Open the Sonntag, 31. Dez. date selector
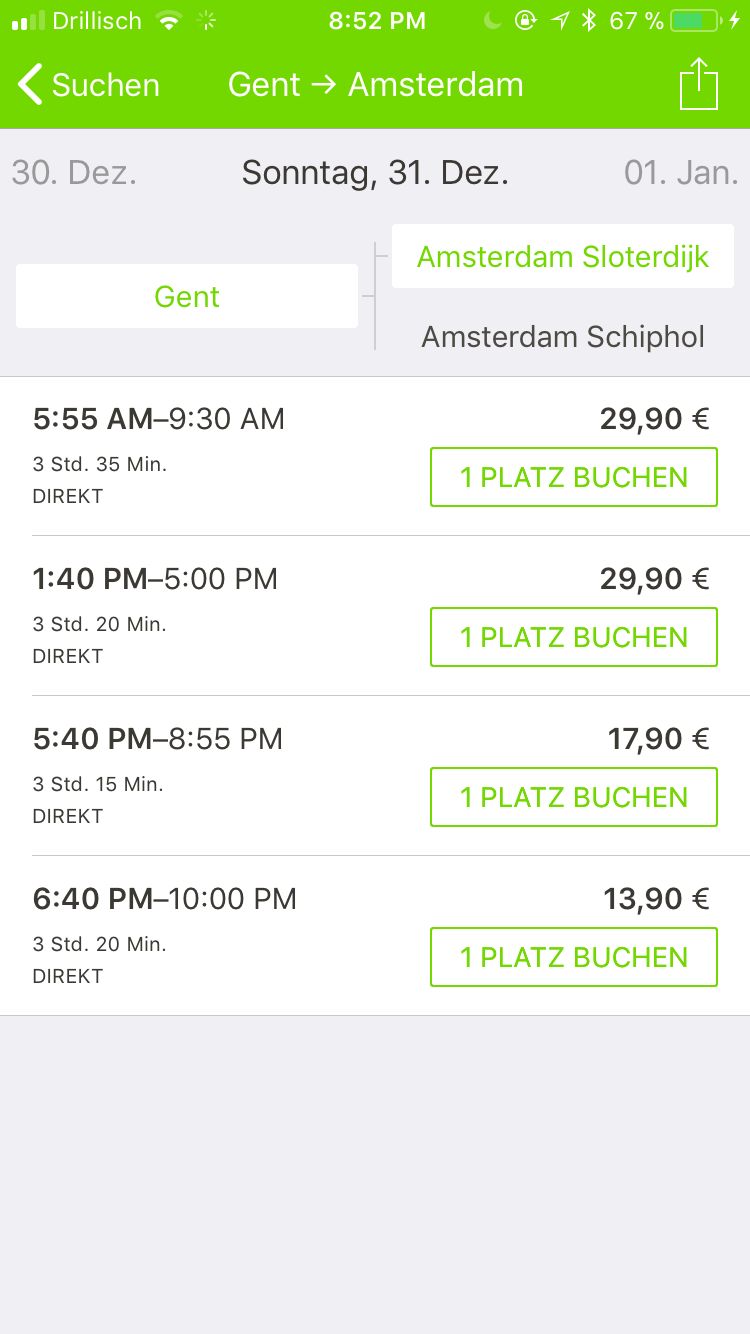This screenshot has height=1334, width=750. (x=375, y=172)
